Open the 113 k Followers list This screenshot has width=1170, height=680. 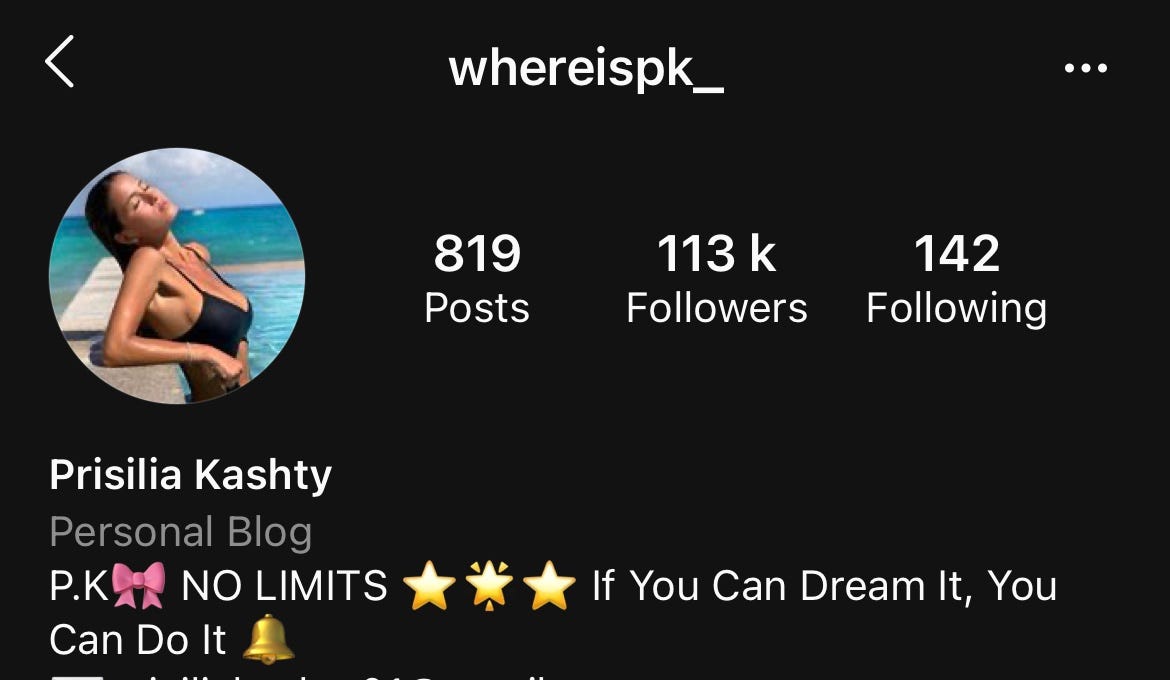(716, 279)
